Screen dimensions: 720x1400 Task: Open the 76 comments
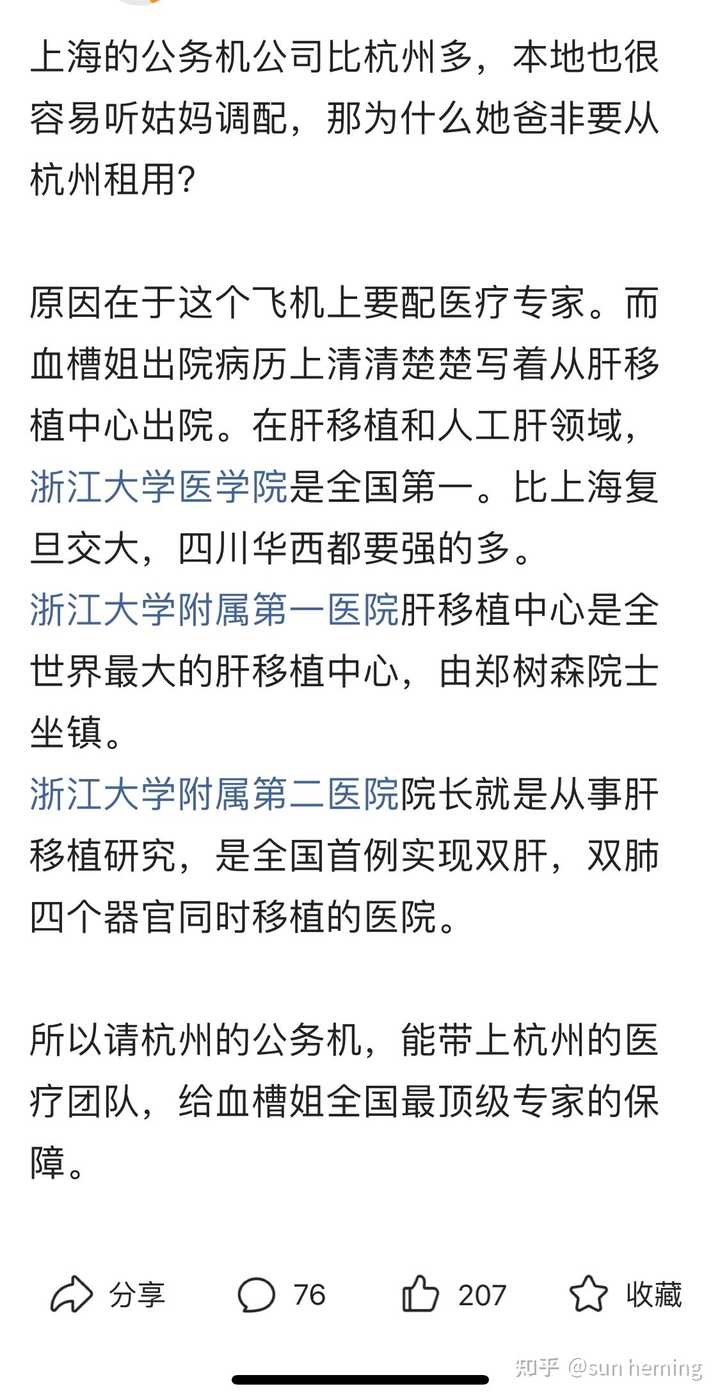(x=281, y=1295)
